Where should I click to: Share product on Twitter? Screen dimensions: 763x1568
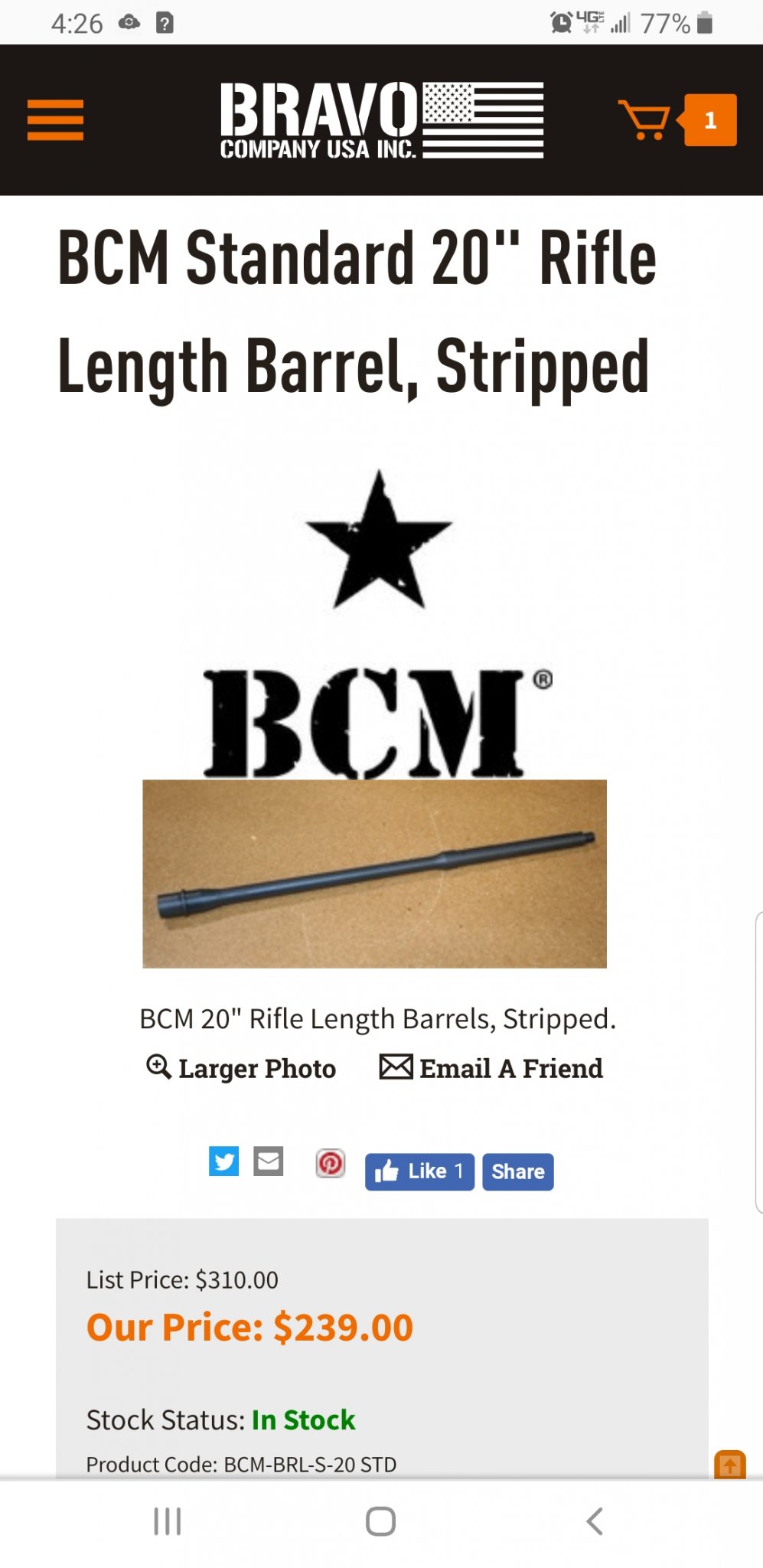224,1161
